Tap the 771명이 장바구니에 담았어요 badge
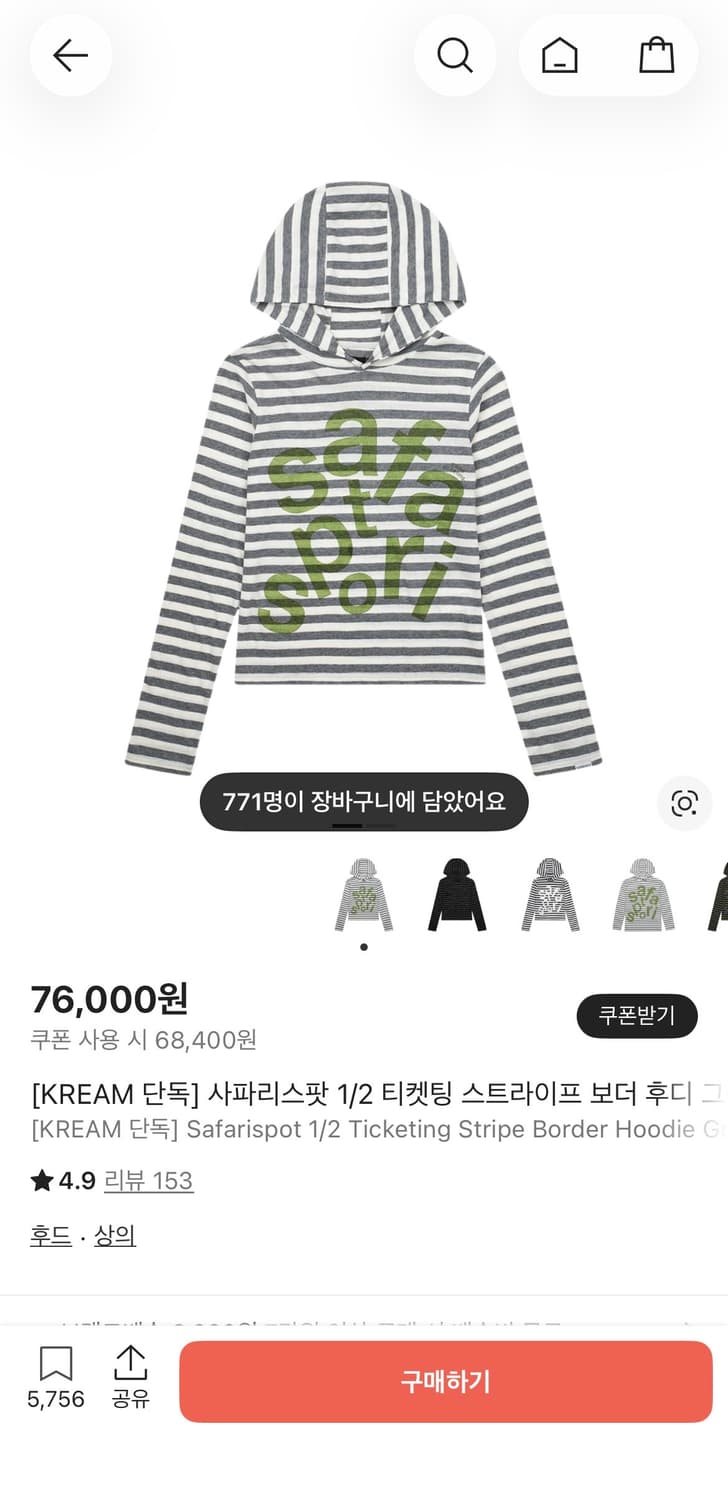This screenshot has height=1500, width=728. (x=364, y=801)
